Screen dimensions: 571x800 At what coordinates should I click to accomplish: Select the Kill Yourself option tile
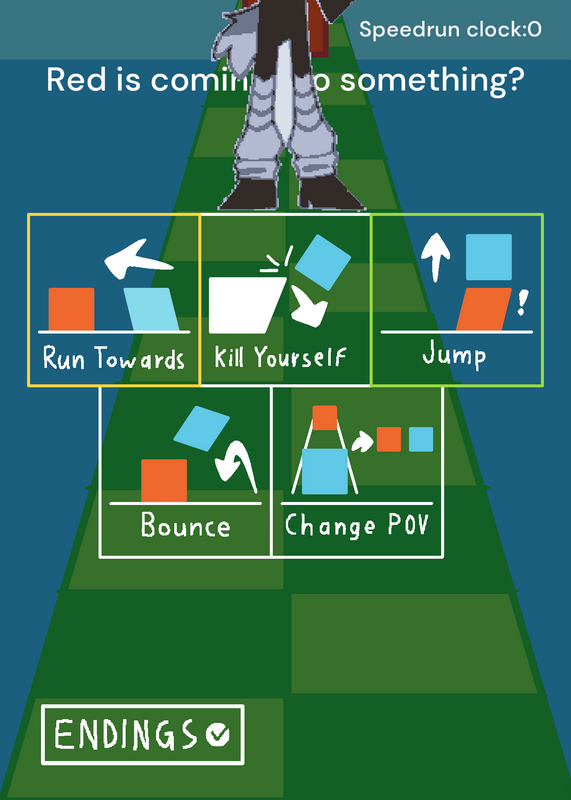285,300
